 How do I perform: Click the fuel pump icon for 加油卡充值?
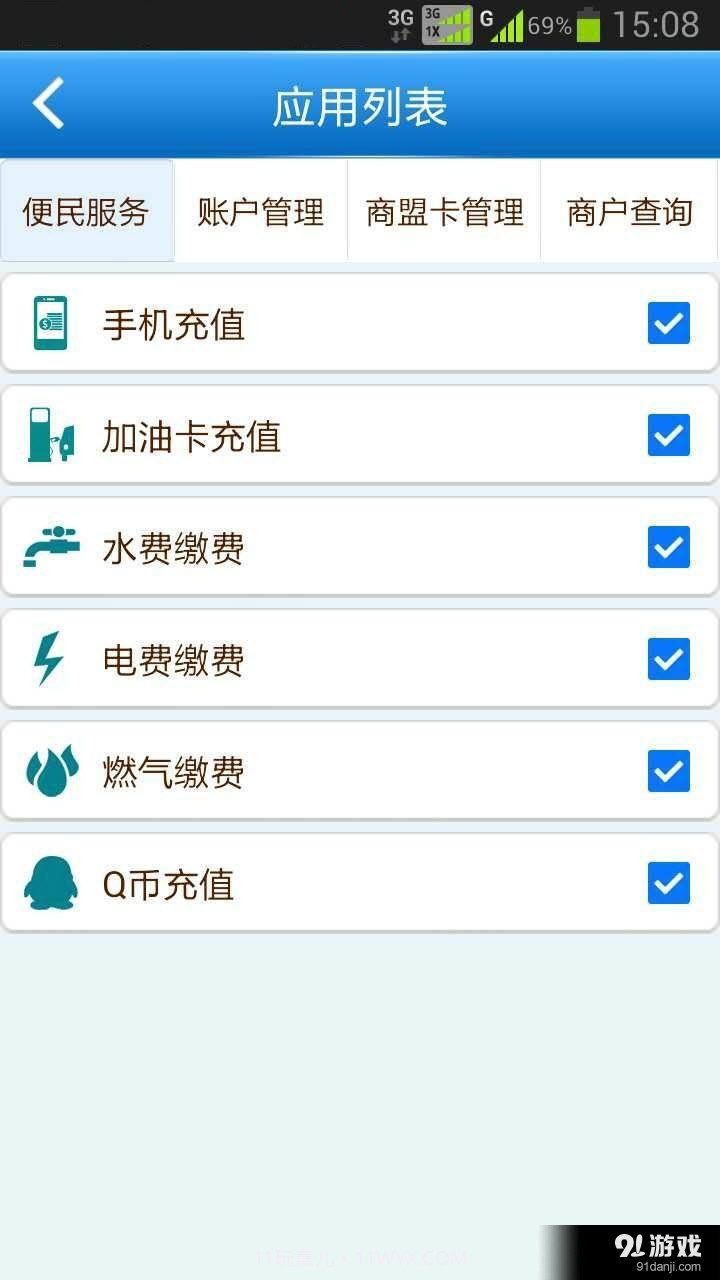50,435
